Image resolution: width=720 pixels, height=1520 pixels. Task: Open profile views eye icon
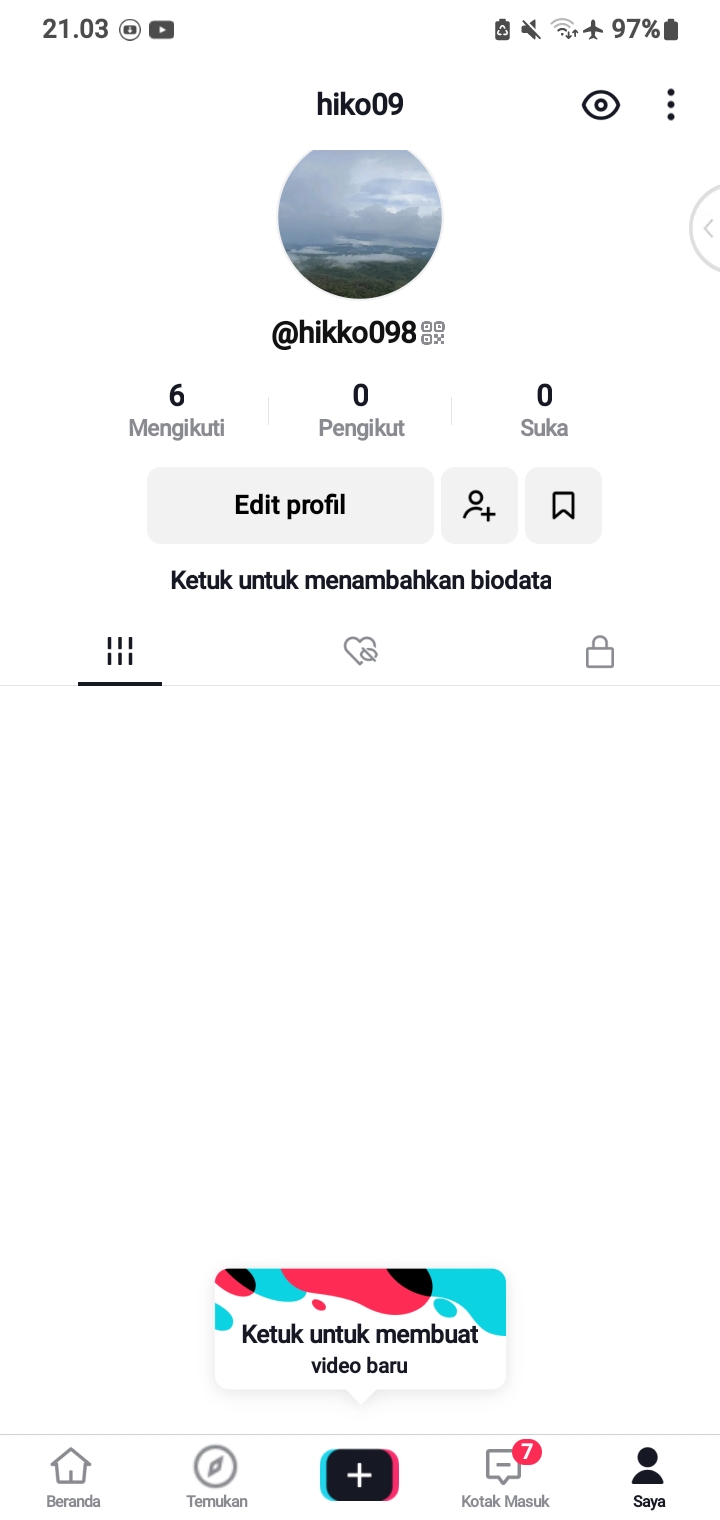pyautogui.click(x=601, y=105)
